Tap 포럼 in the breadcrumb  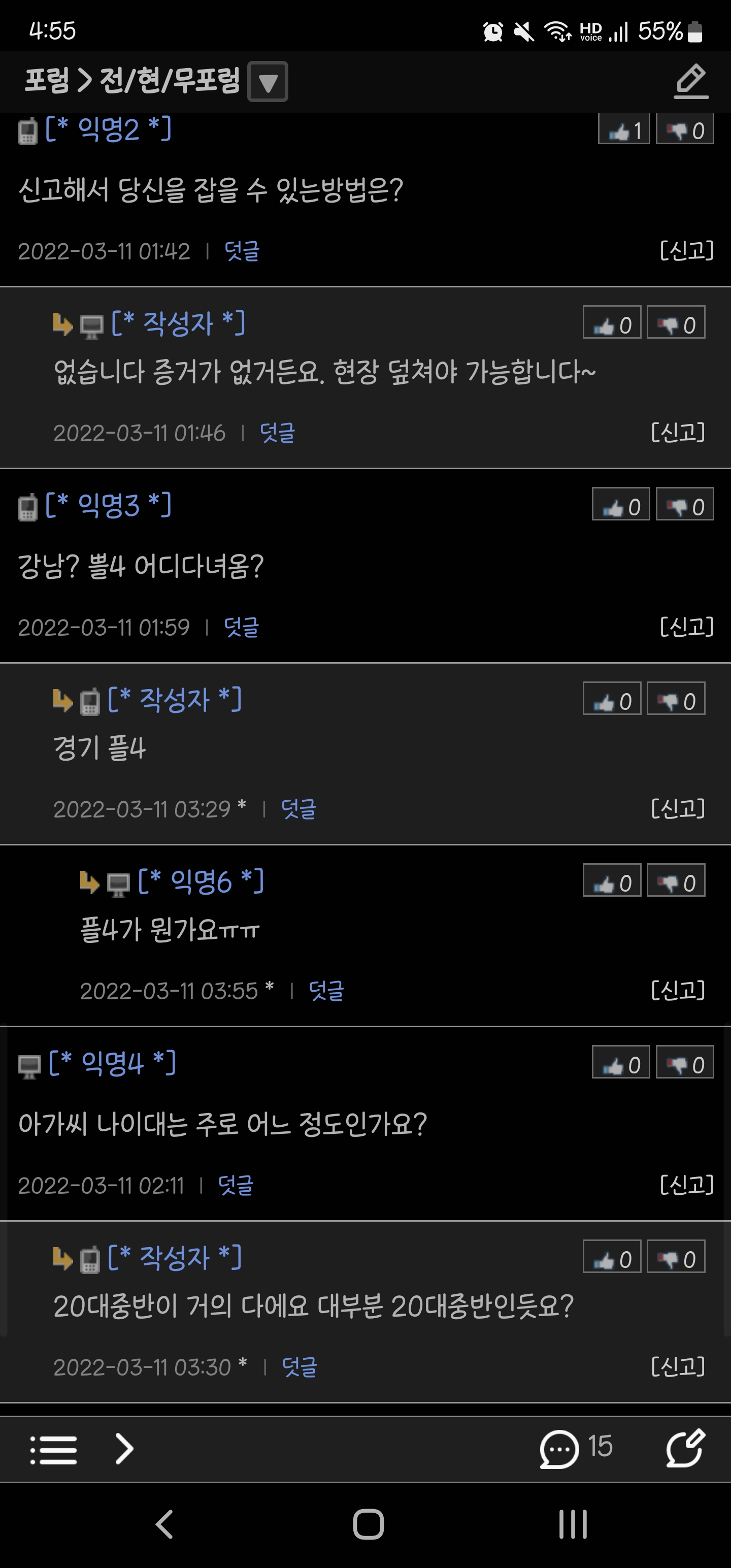tap(47, 80)
